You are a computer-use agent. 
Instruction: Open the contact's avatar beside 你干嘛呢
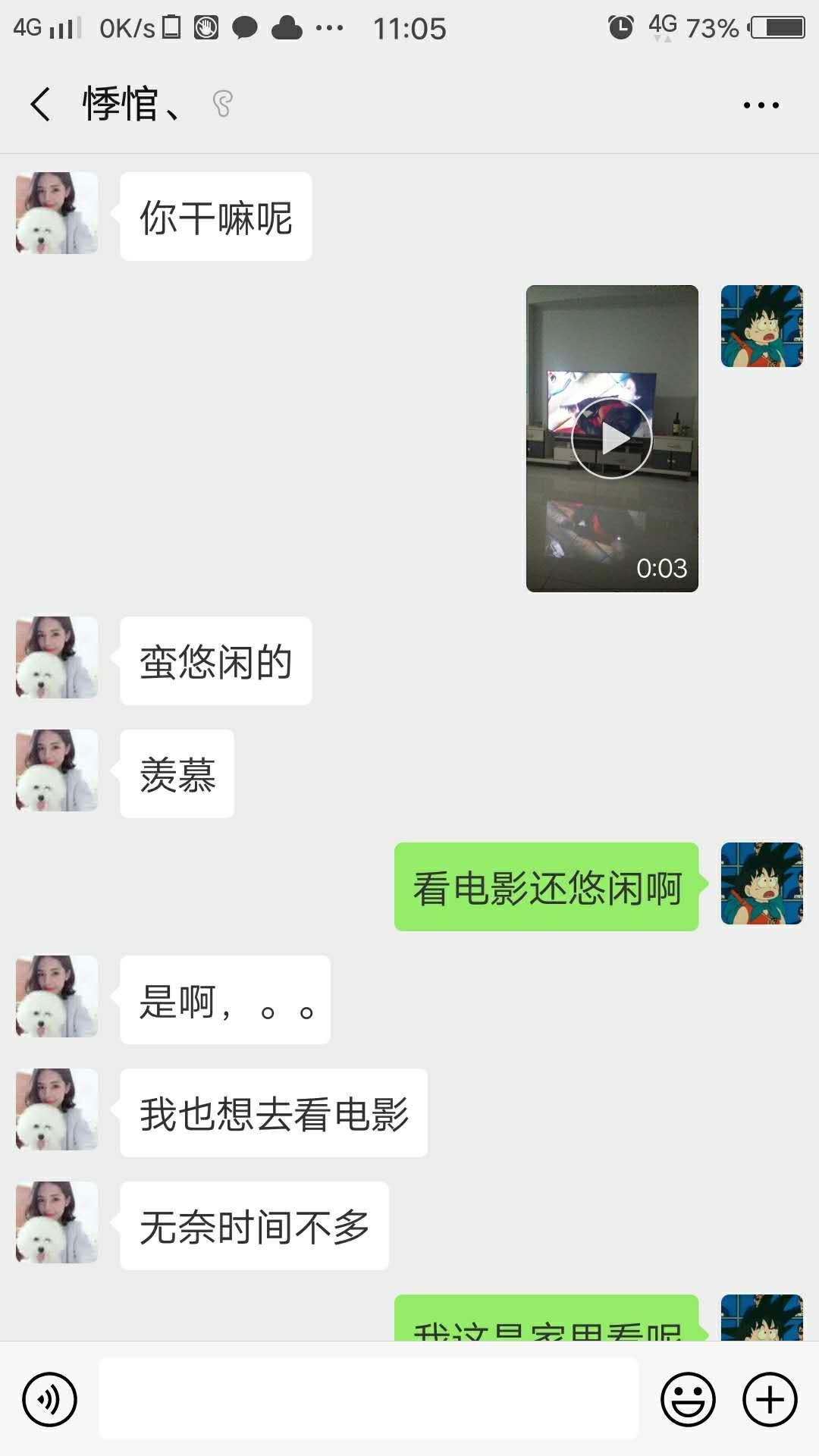[x=57, y=213]
